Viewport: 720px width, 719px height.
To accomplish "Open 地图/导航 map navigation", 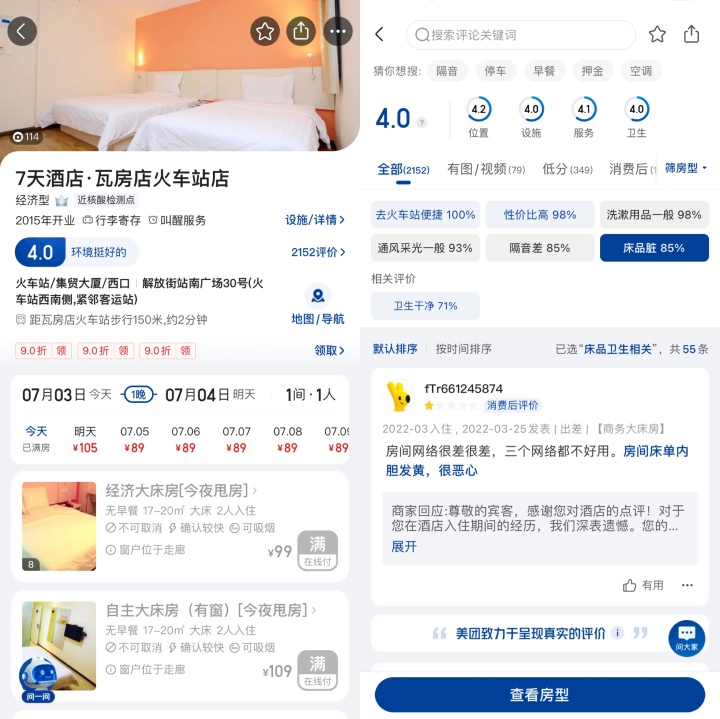I will click(x=318, y=305).
